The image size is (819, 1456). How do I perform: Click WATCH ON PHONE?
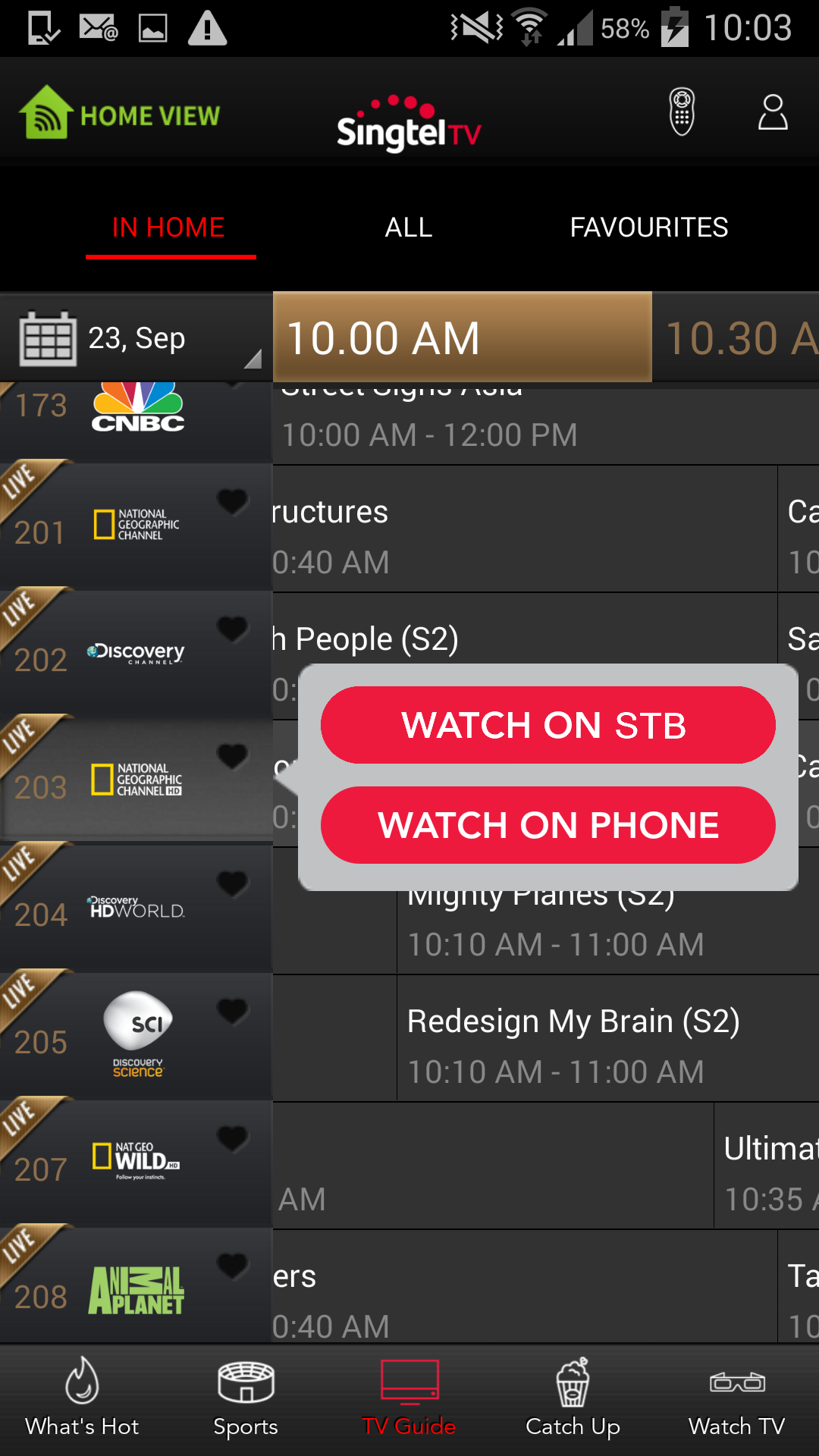548,825
